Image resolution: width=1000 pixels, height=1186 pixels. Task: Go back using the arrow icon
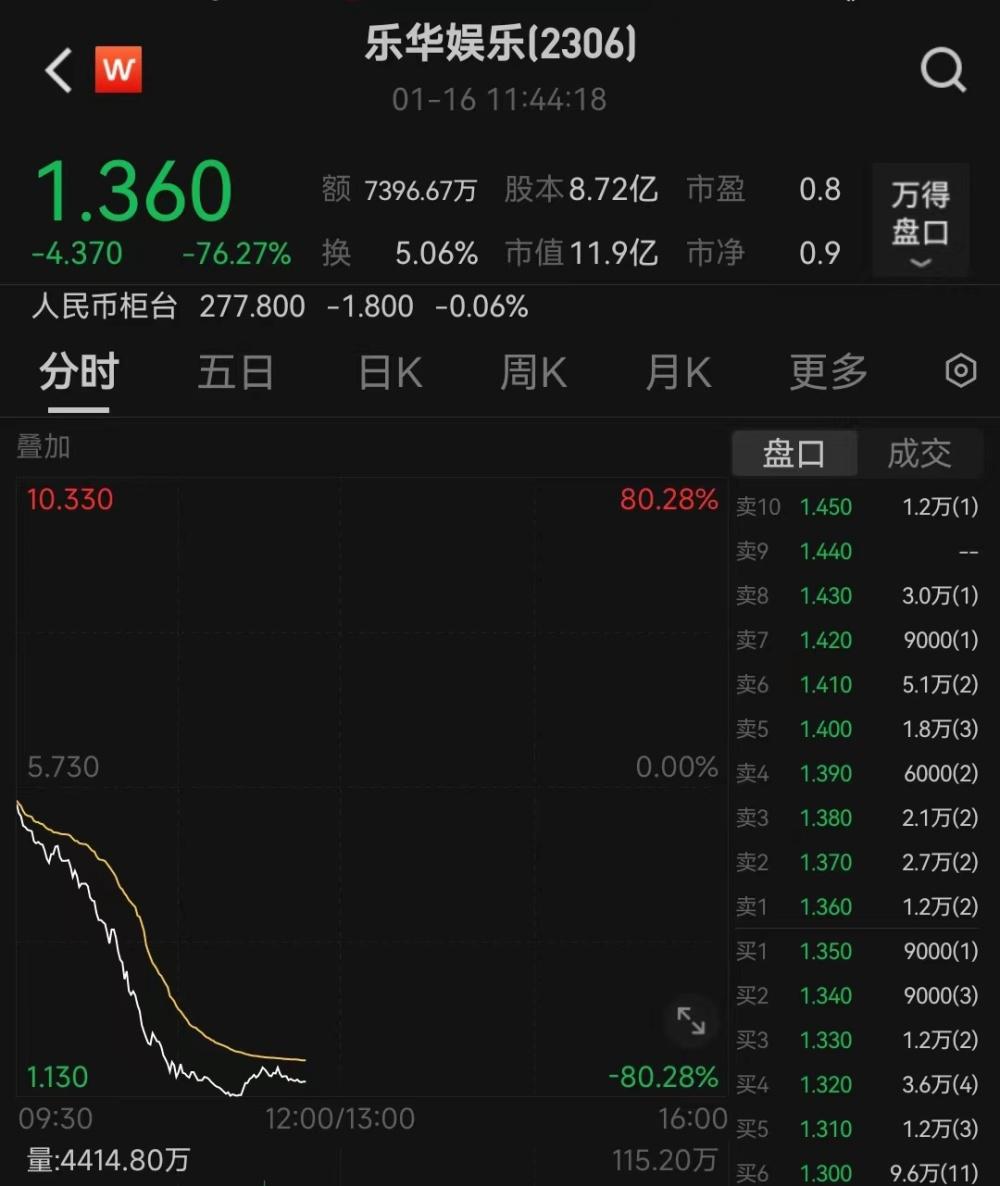pos(59,72)
